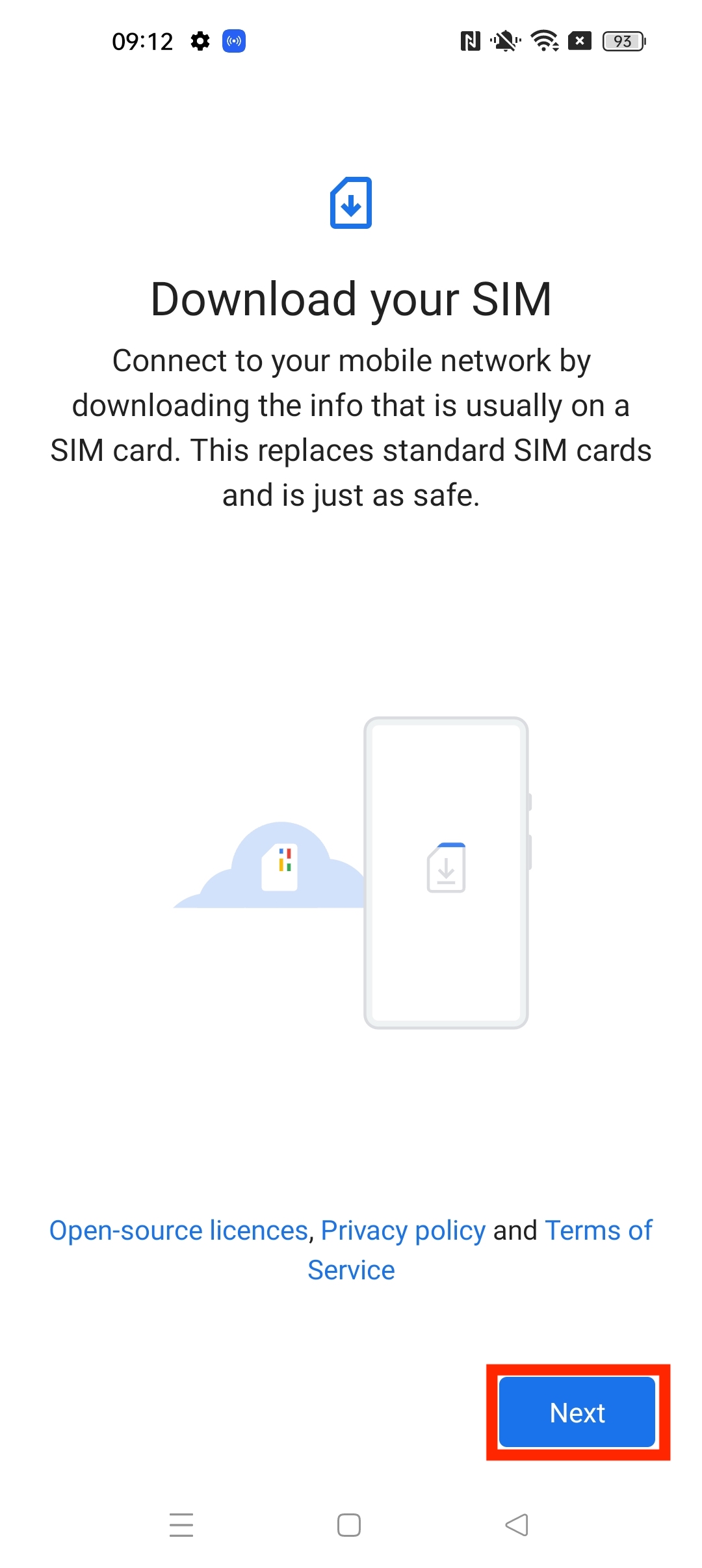
Task: Tap the Next button
Action: click(577, 1412)
